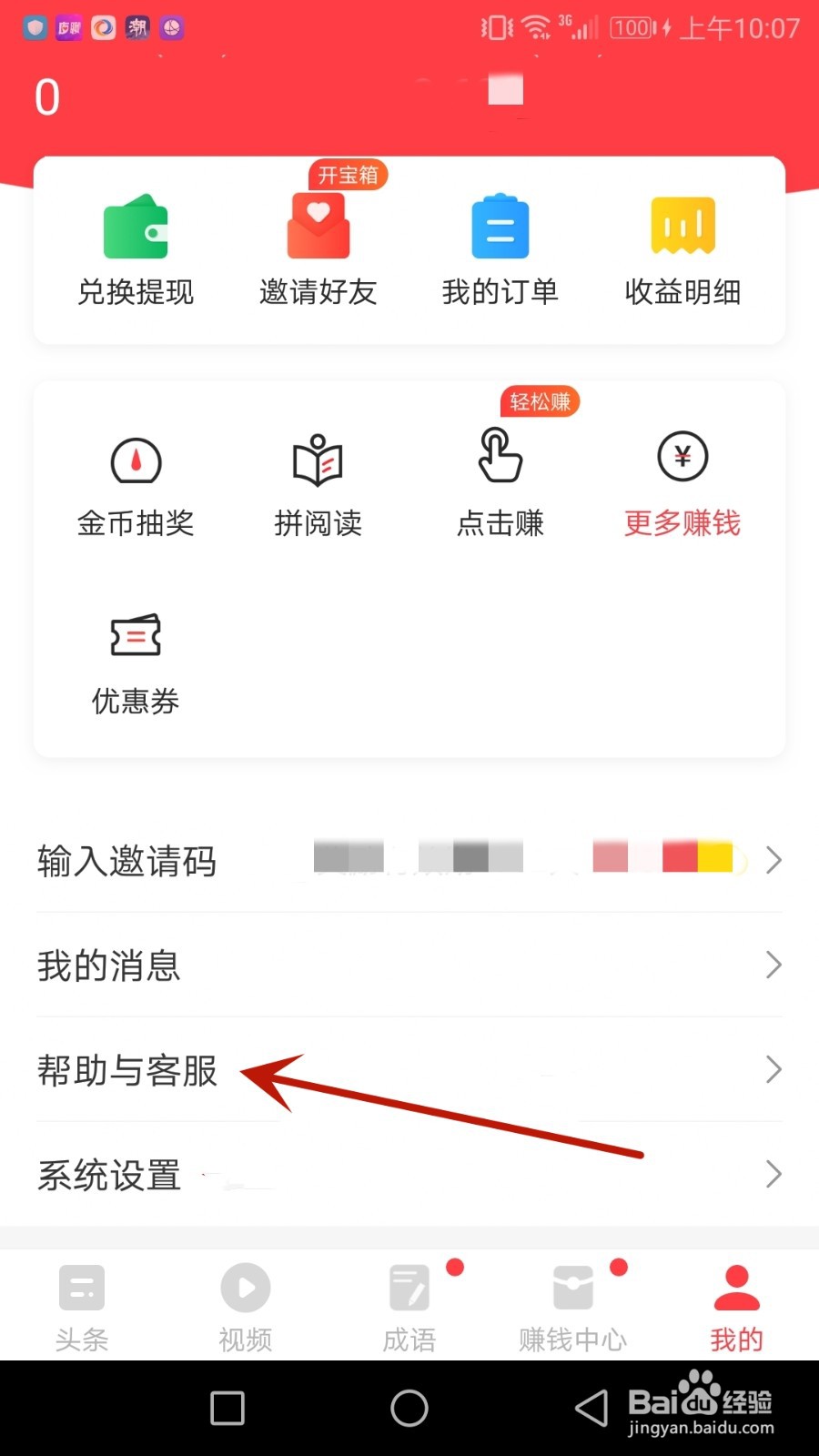View 收益明细 earnings detail icon
The height and width of the screenshot is (1456, 819).
click(x=681, y=226)
